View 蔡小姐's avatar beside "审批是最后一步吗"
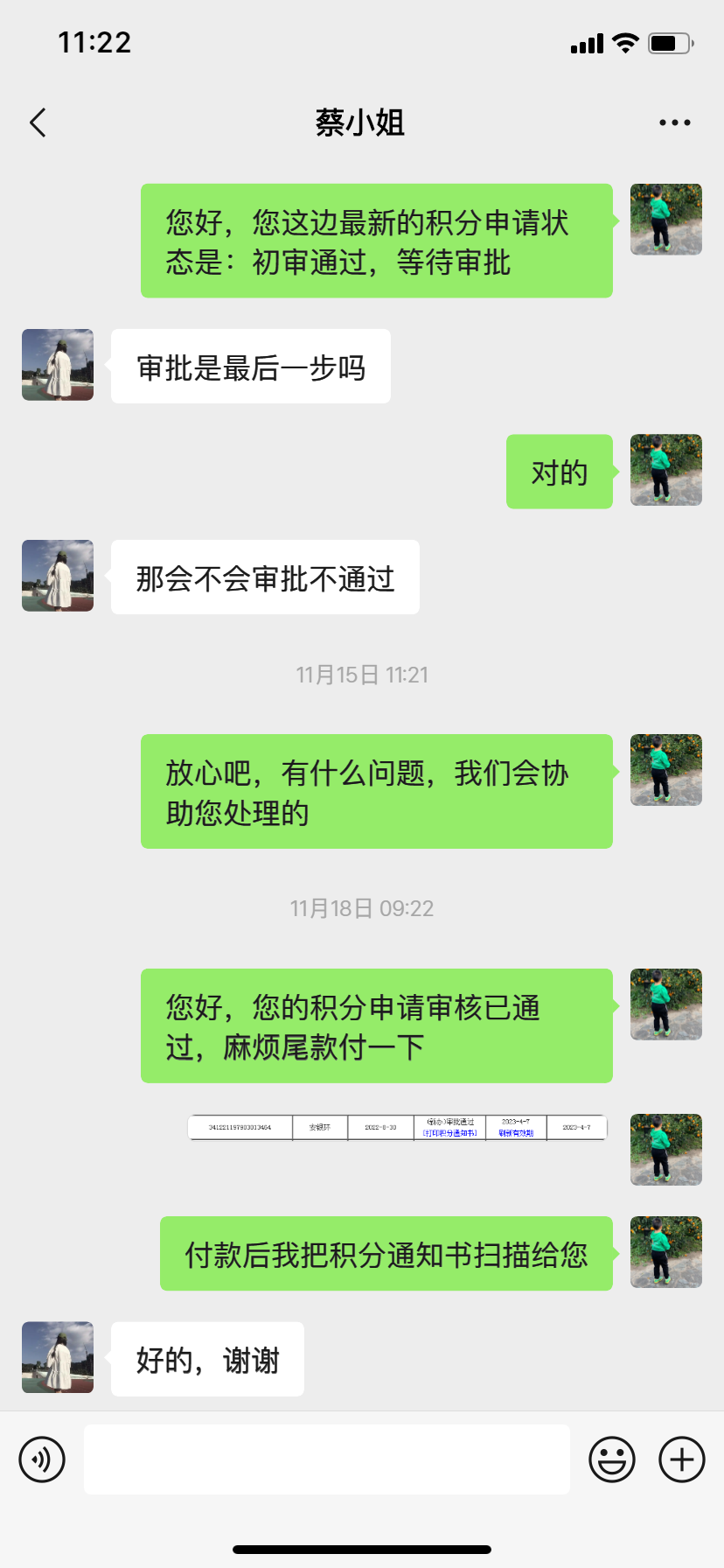 (x=58, y=365)
